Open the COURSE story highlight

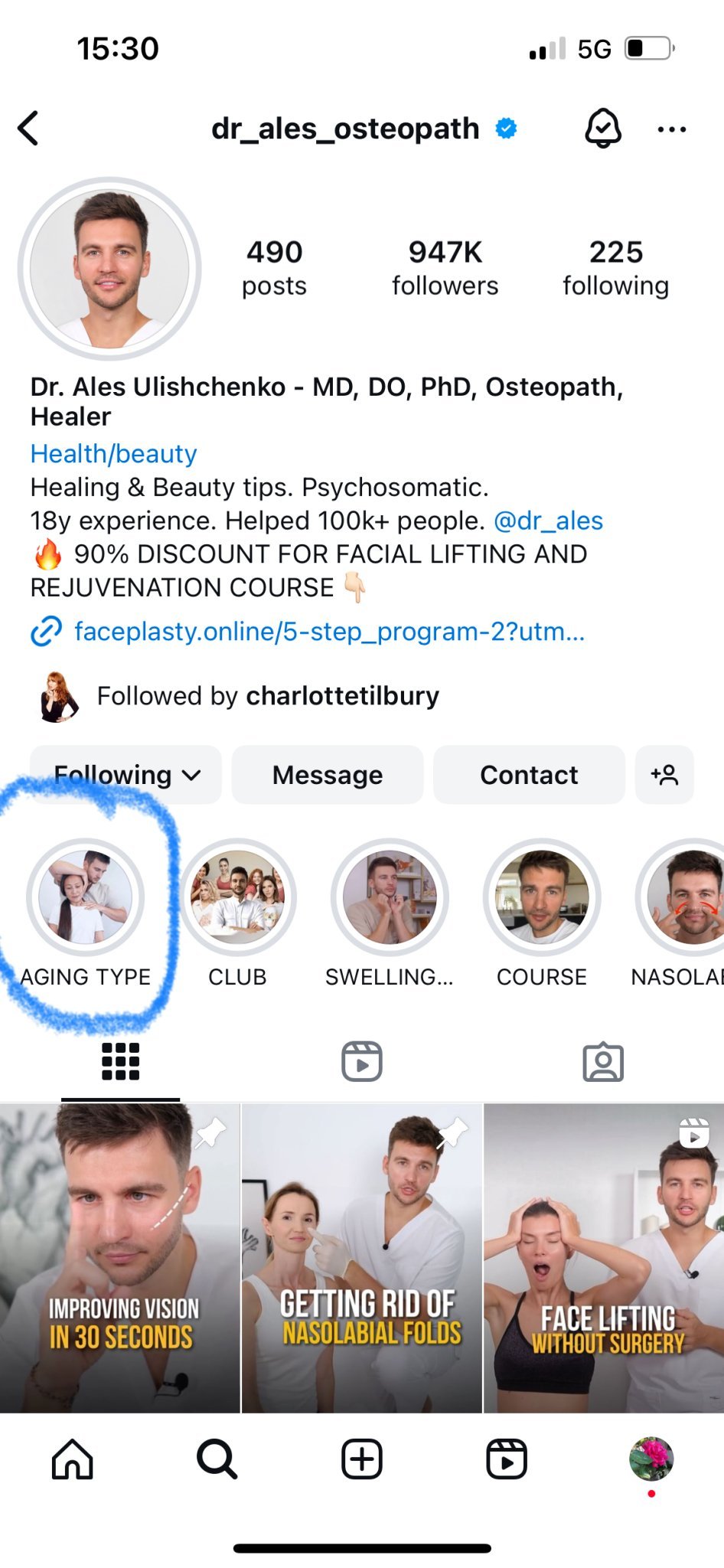coord(542,897)
